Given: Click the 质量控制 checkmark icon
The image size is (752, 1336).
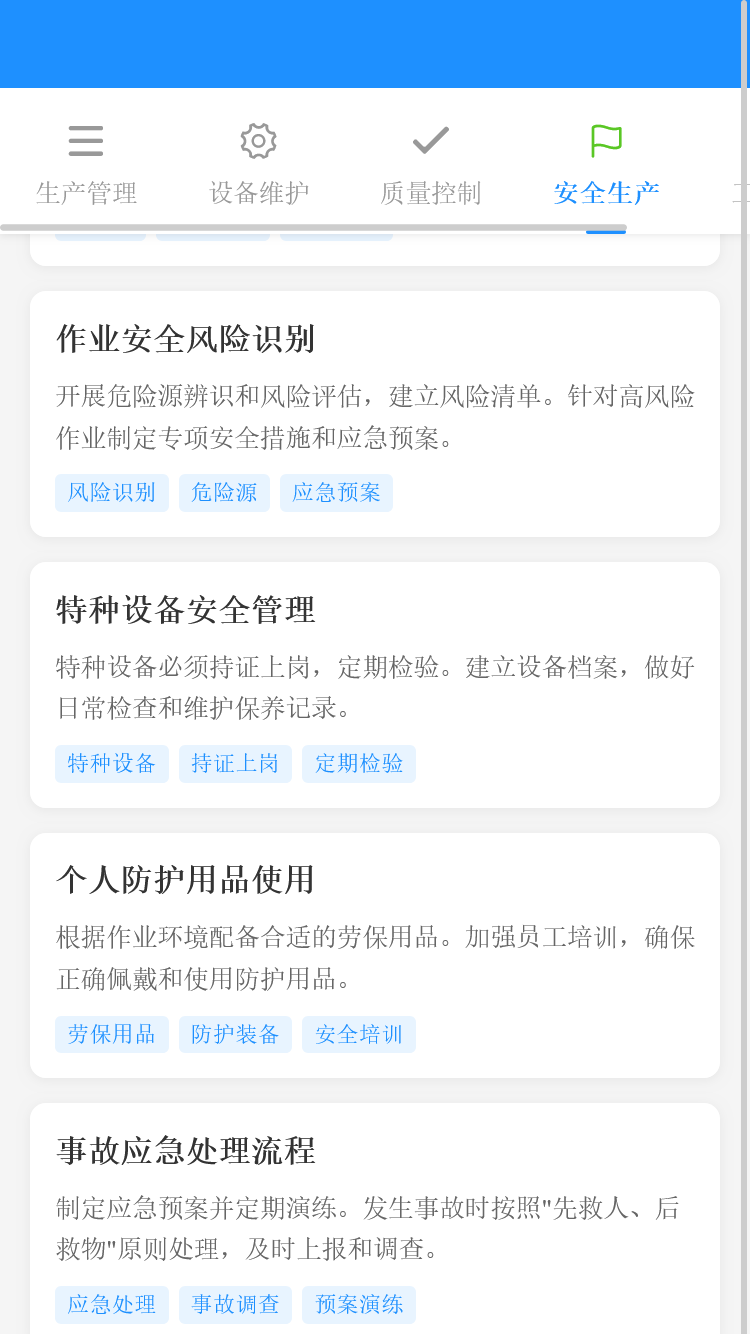Looking at the screenshot, I should 430,140.
